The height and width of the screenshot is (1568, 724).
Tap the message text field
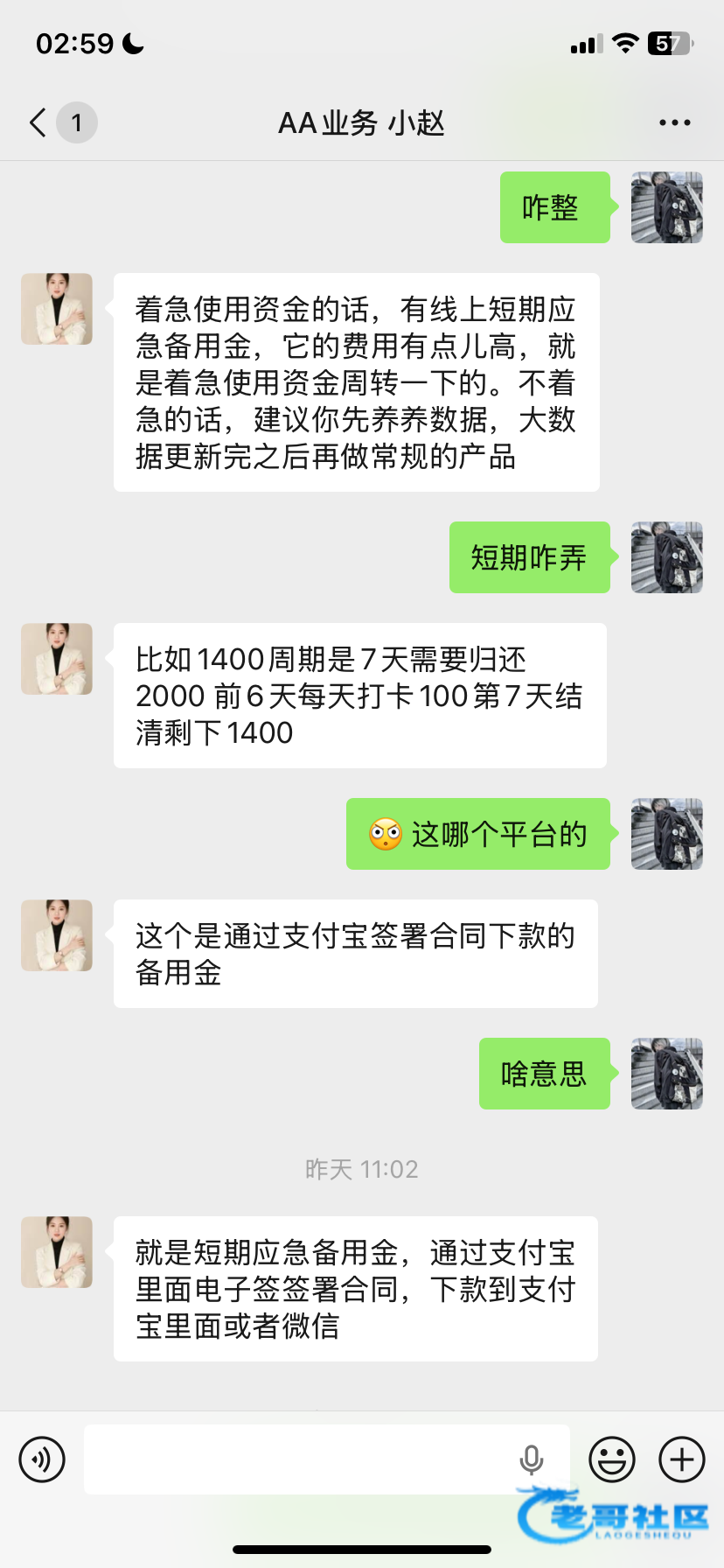(297, 1459)
